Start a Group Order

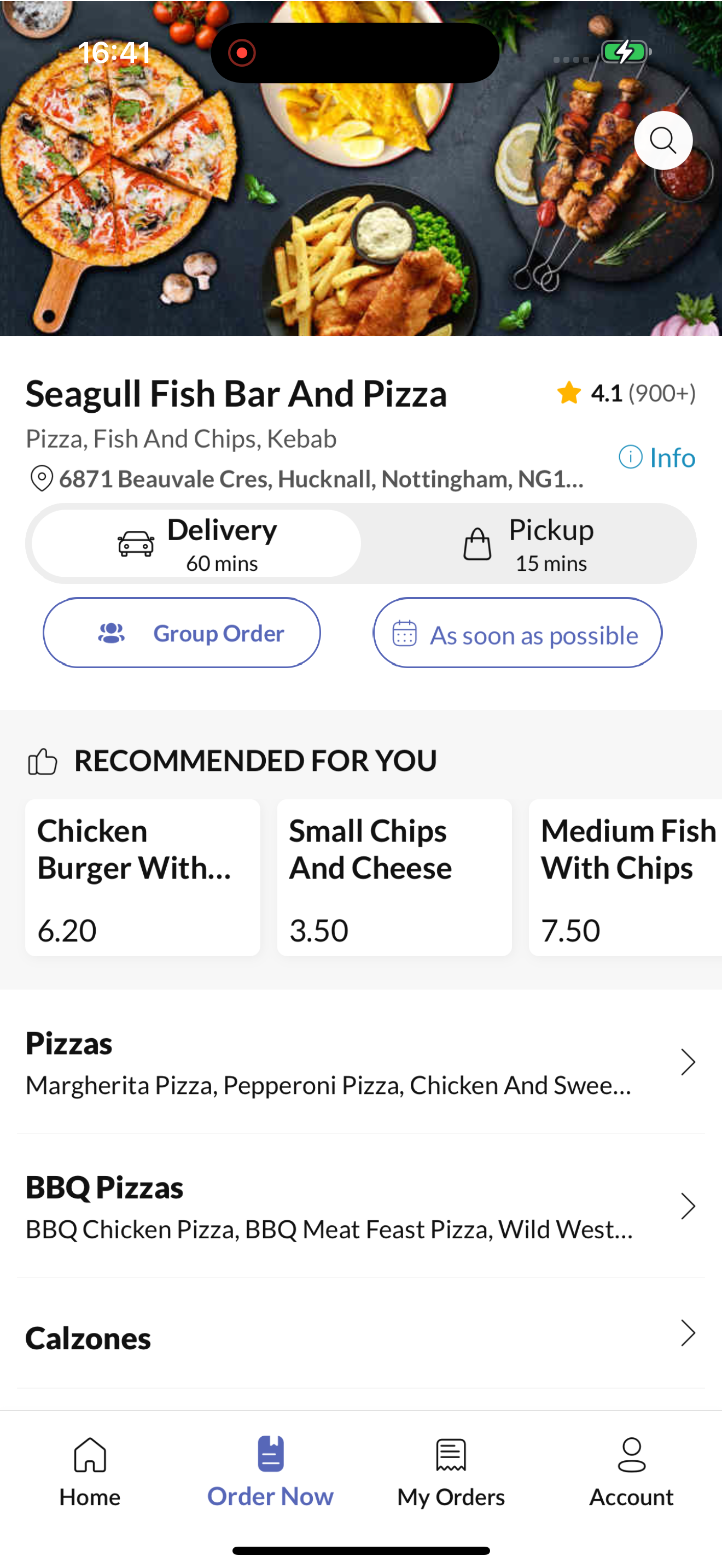182,633
